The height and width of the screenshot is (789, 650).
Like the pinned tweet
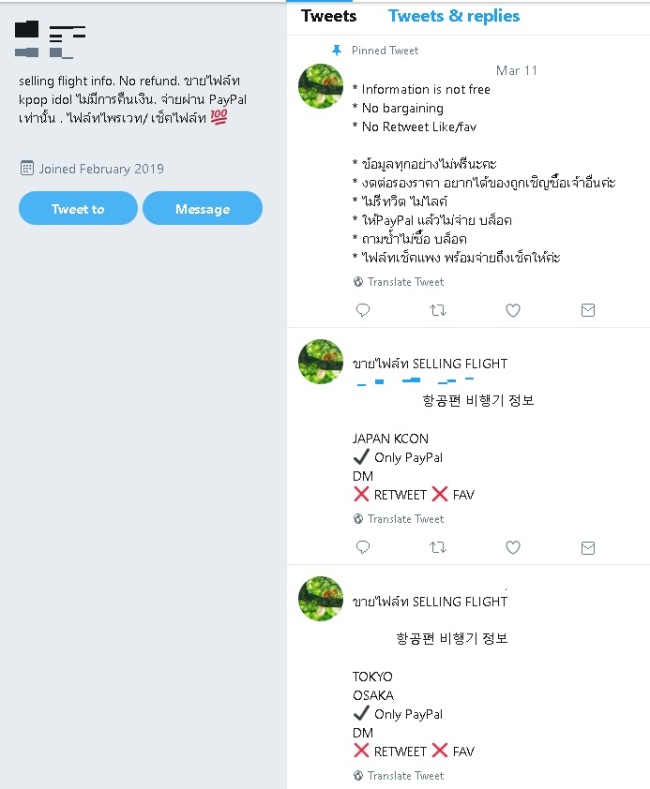[513, 310]
